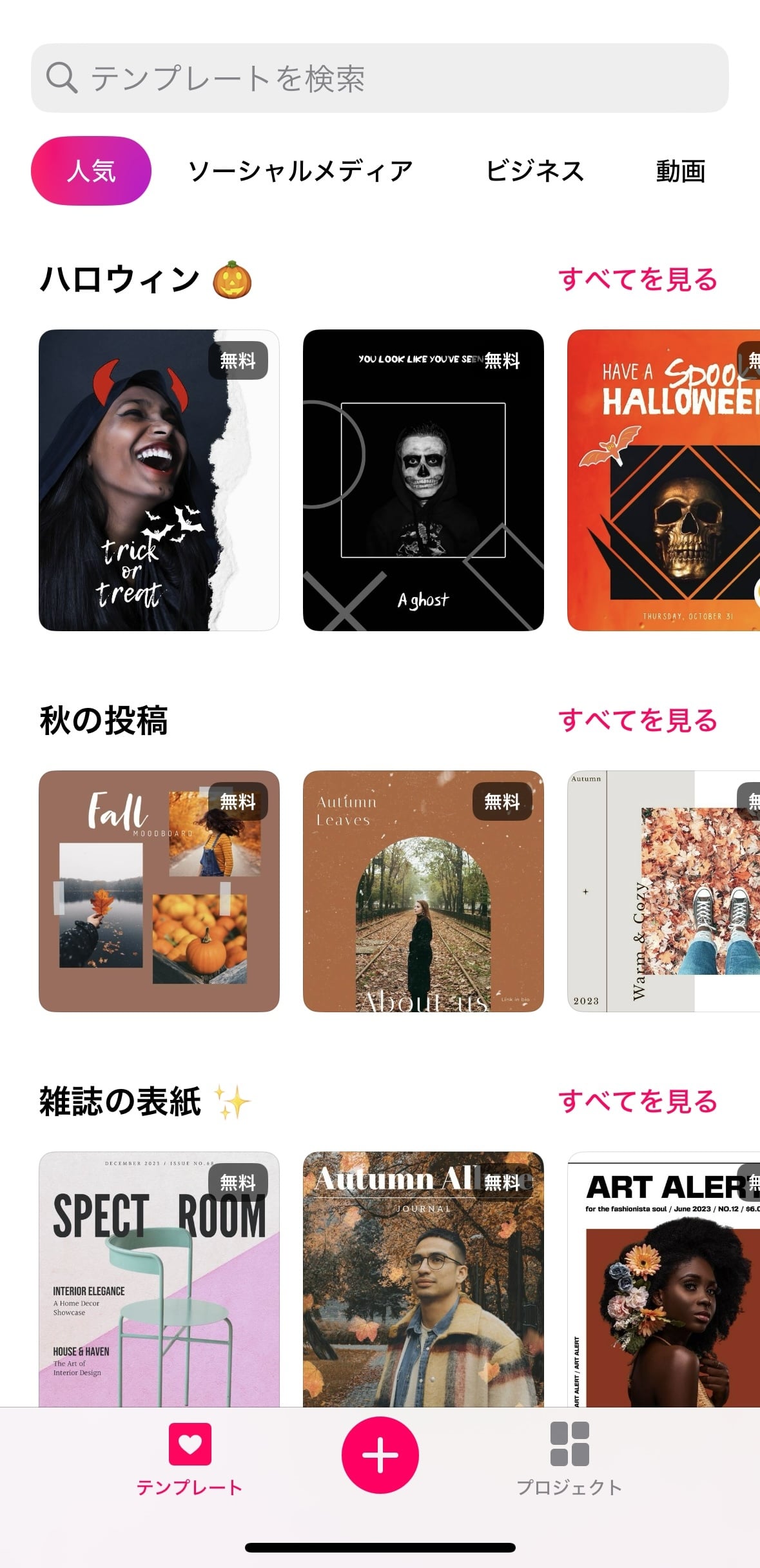This screenshot has height=1568, width=760.
Task: Tap the テンプレートを検索 search field
Action: pos(379,78)
